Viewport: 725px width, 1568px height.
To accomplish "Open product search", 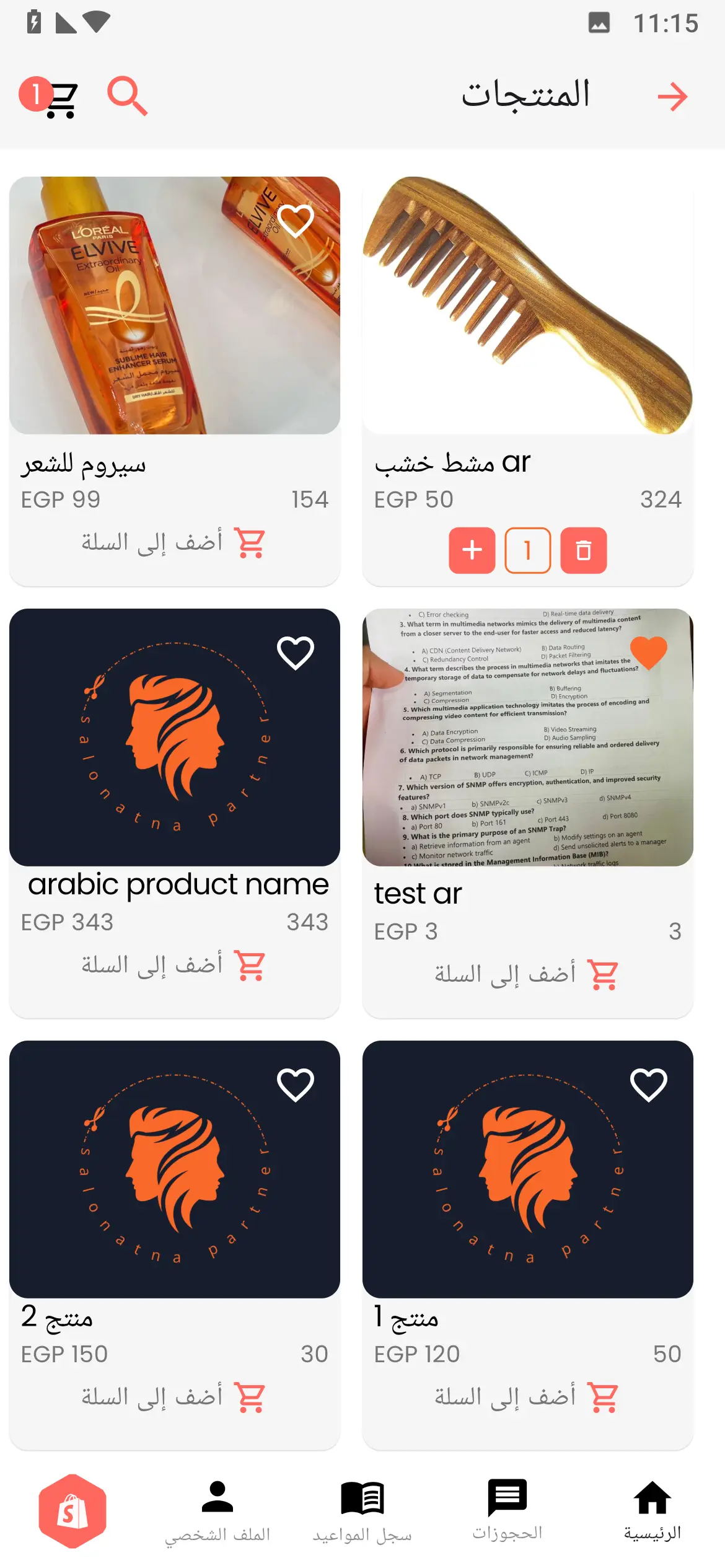I will pos(127,96).
